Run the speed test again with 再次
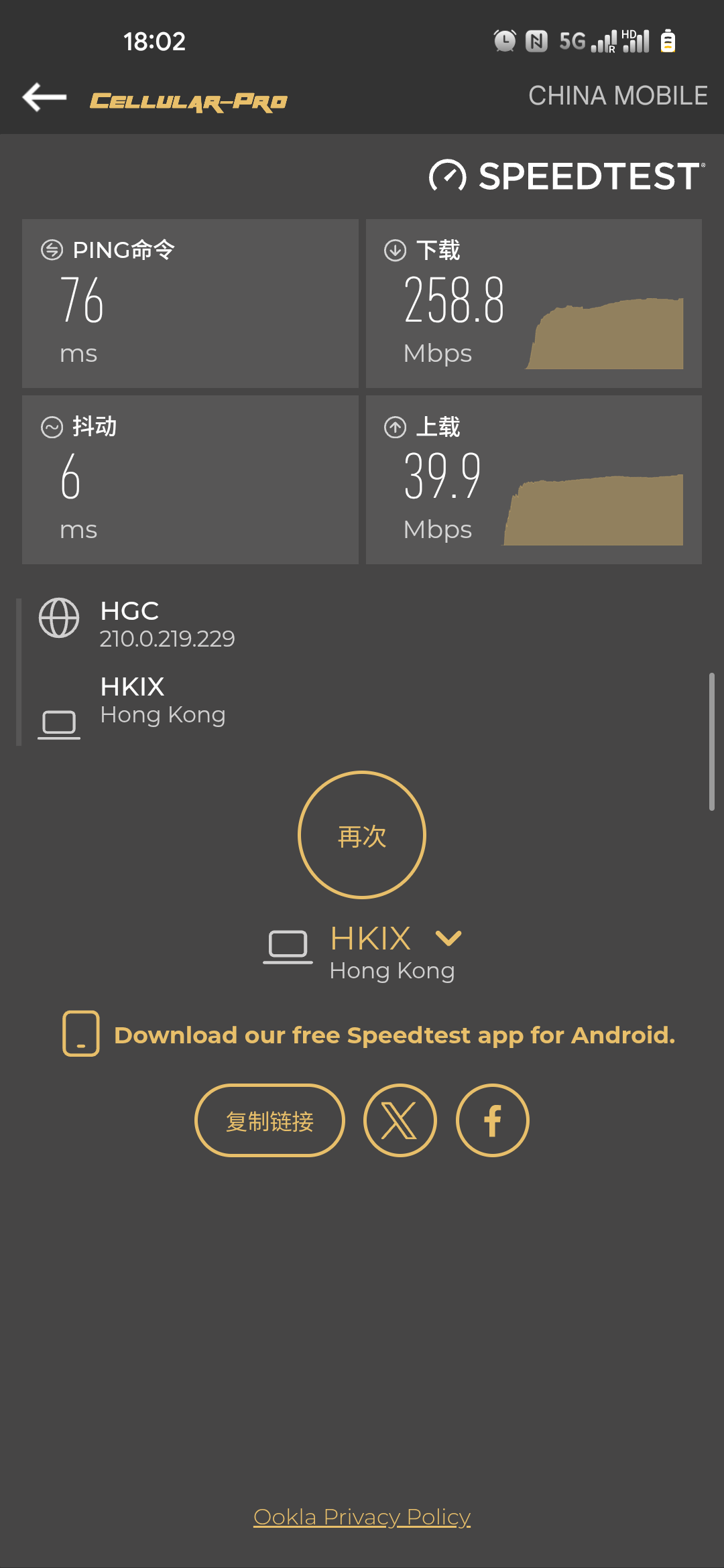 pyautogui.click(x=362, y=835)
